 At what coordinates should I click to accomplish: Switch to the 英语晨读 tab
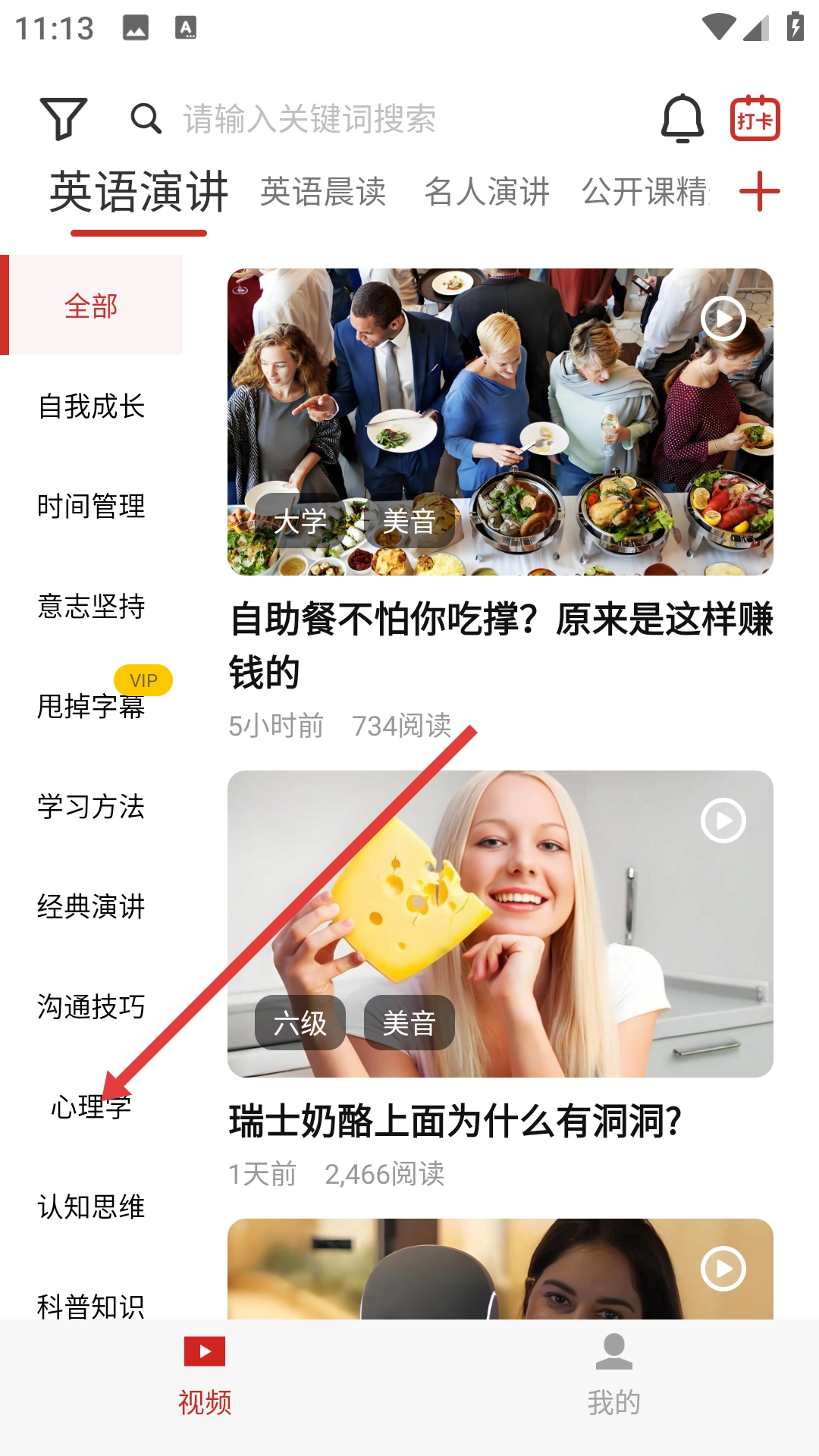323,192
